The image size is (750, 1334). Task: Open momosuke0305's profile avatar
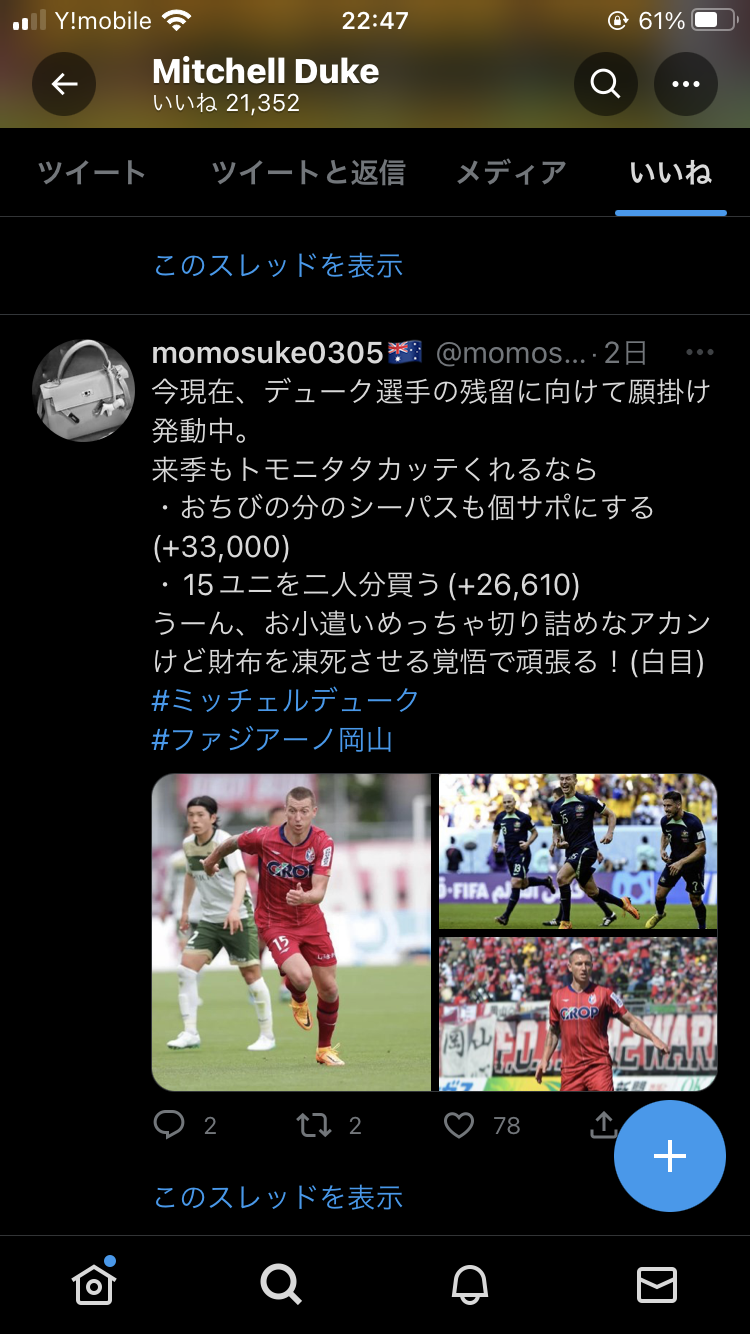click(84, 391)
